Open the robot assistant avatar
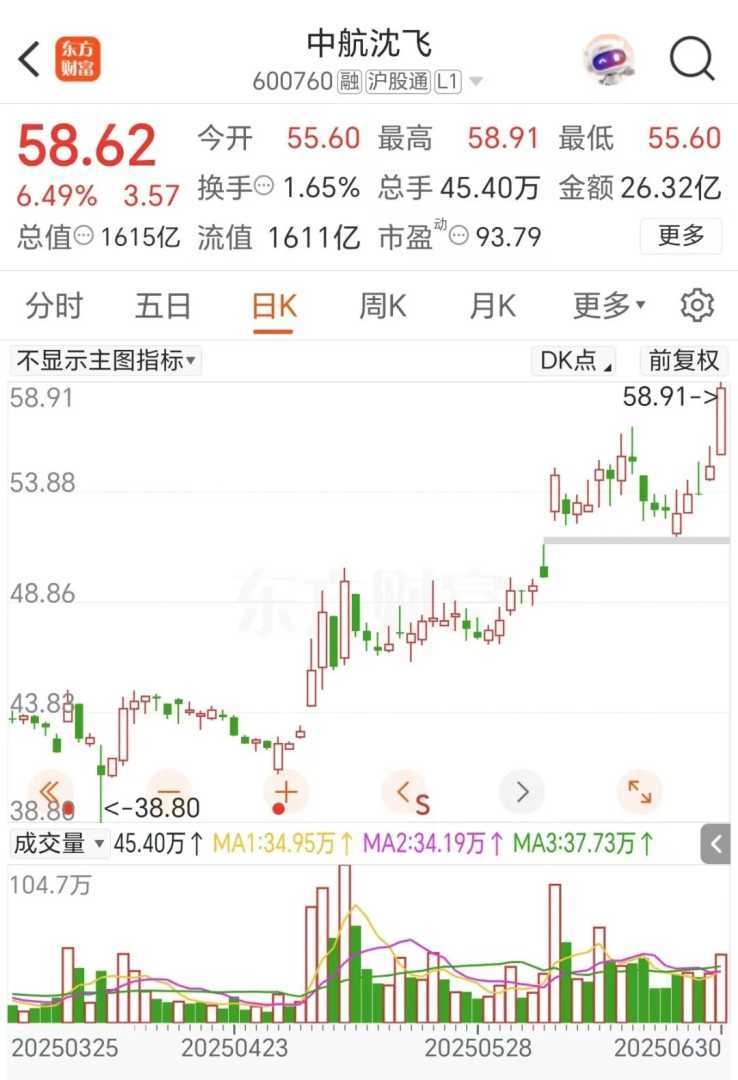The width and height of the screenshot is (738, 1080). [x=610, y=60]
